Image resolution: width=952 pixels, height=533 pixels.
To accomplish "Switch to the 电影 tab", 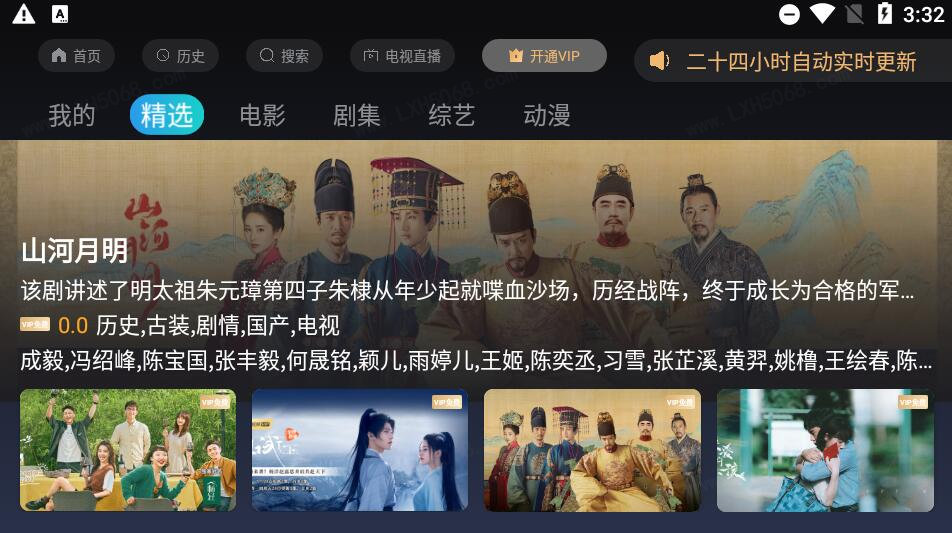I will tap(262, 115).
